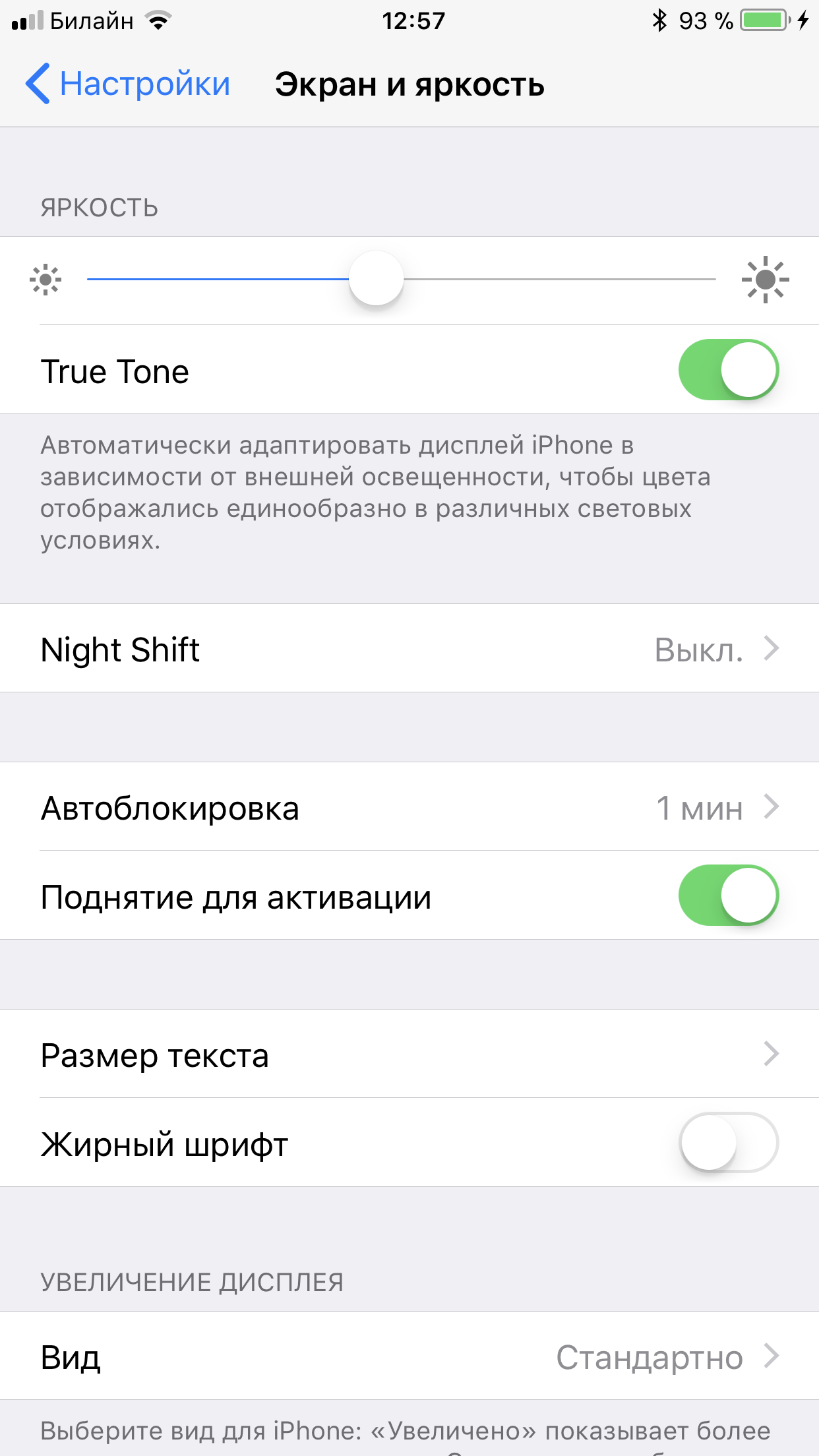This screenshot has width=819, height=1456.
Task: Open Night Shift settings
Action: (409, 648)
